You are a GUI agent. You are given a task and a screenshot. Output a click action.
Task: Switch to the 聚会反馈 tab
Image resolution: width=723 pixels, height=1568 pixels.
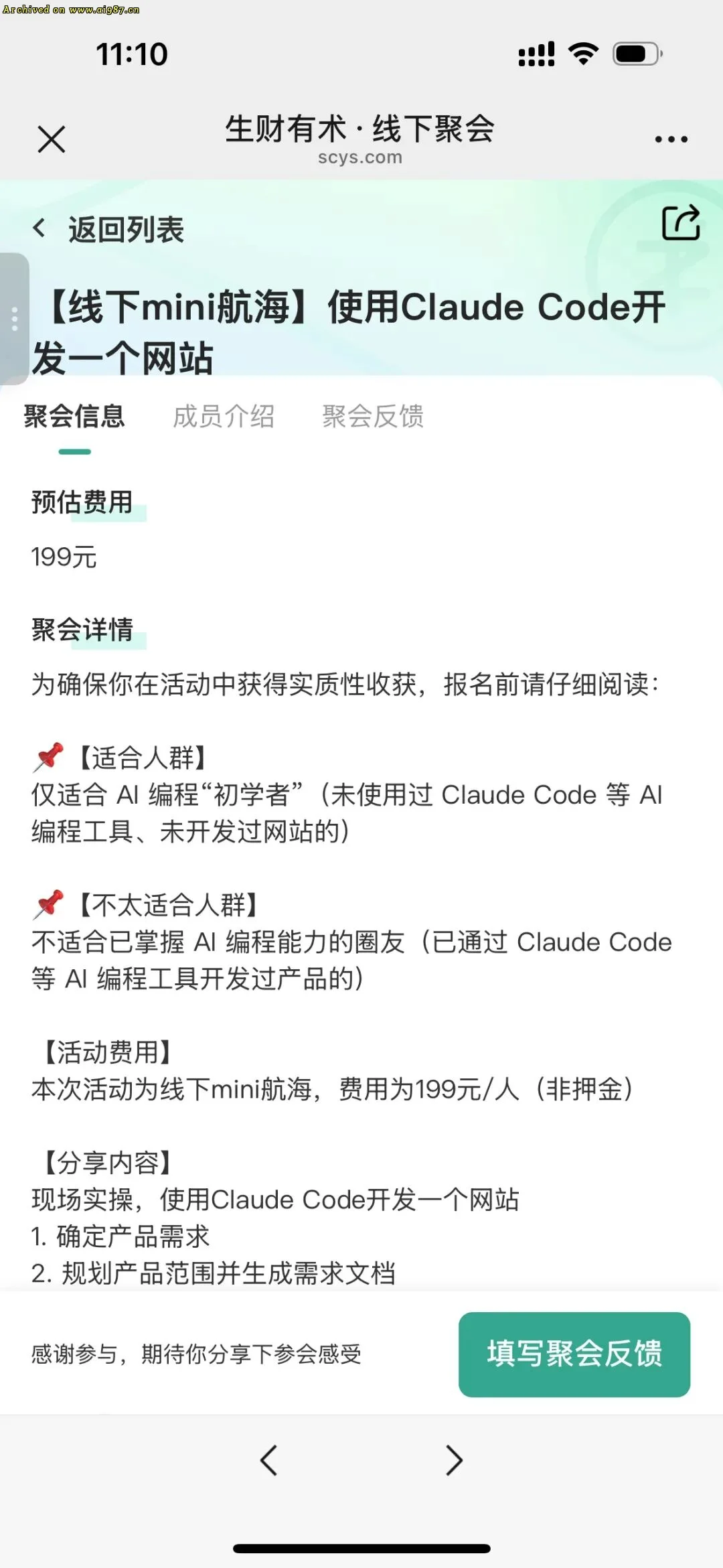click(x=373, y=416)
